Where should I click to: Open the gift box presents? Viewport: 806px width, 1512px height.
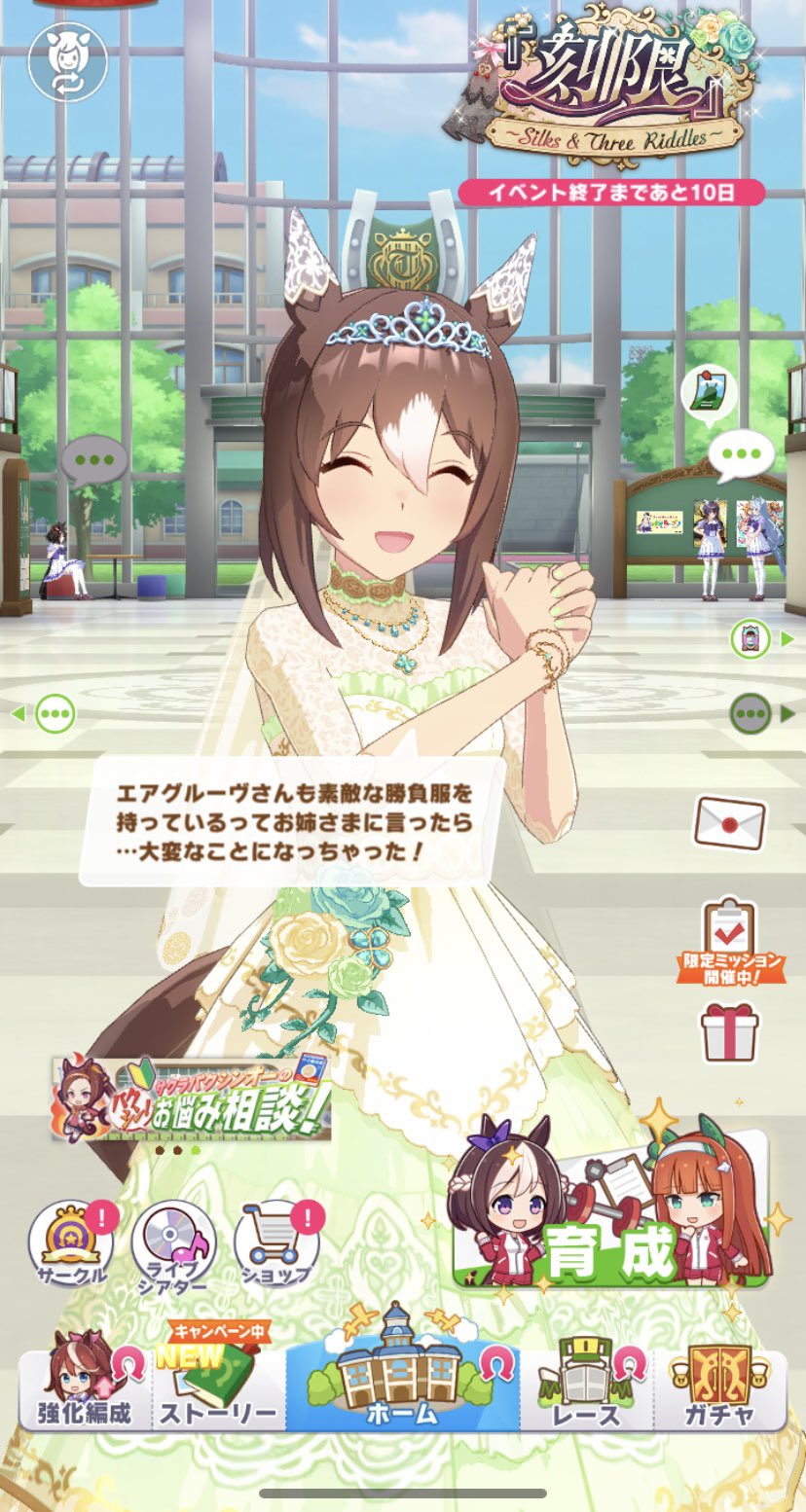[729, 1032]
